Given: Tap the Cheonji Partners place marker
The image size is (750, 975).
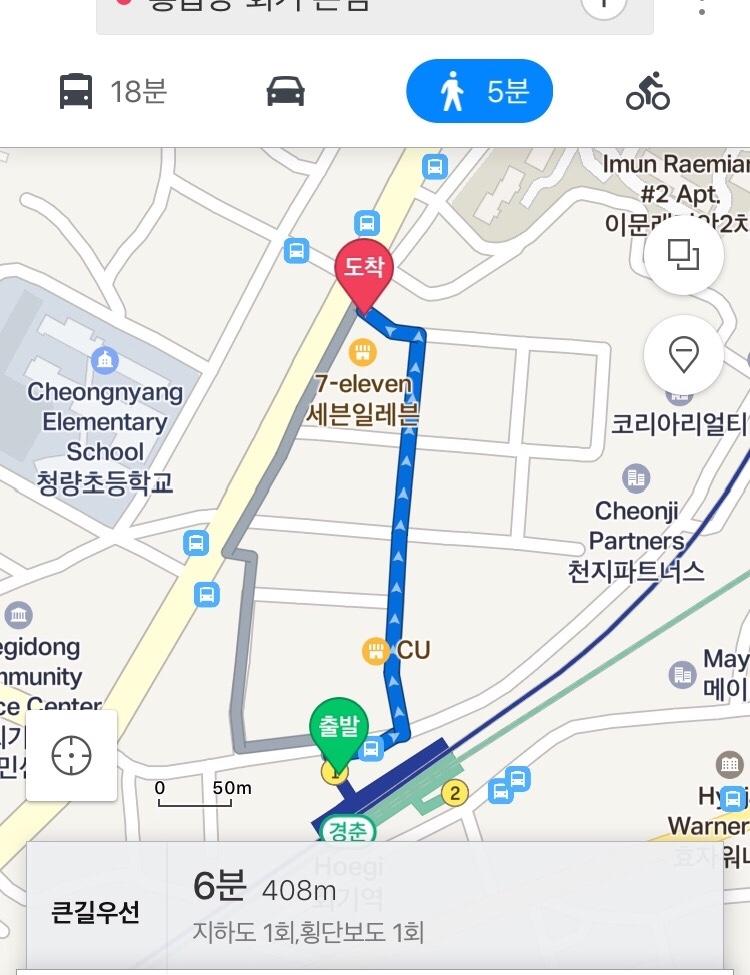Looking at the screenshot, I should (x=636, y=478).
